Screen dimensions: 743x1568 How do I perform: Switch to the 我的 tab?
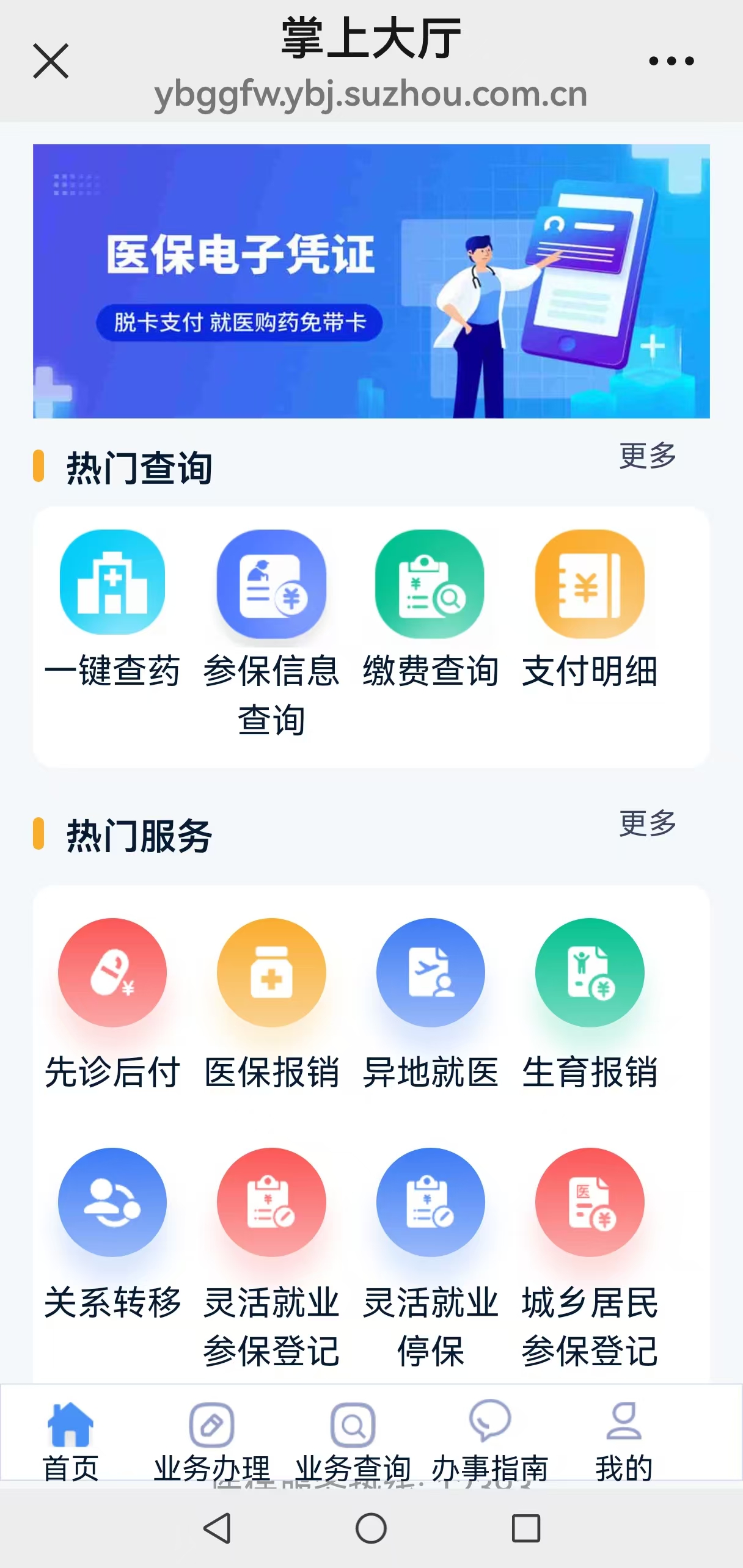click(624, 1442)
